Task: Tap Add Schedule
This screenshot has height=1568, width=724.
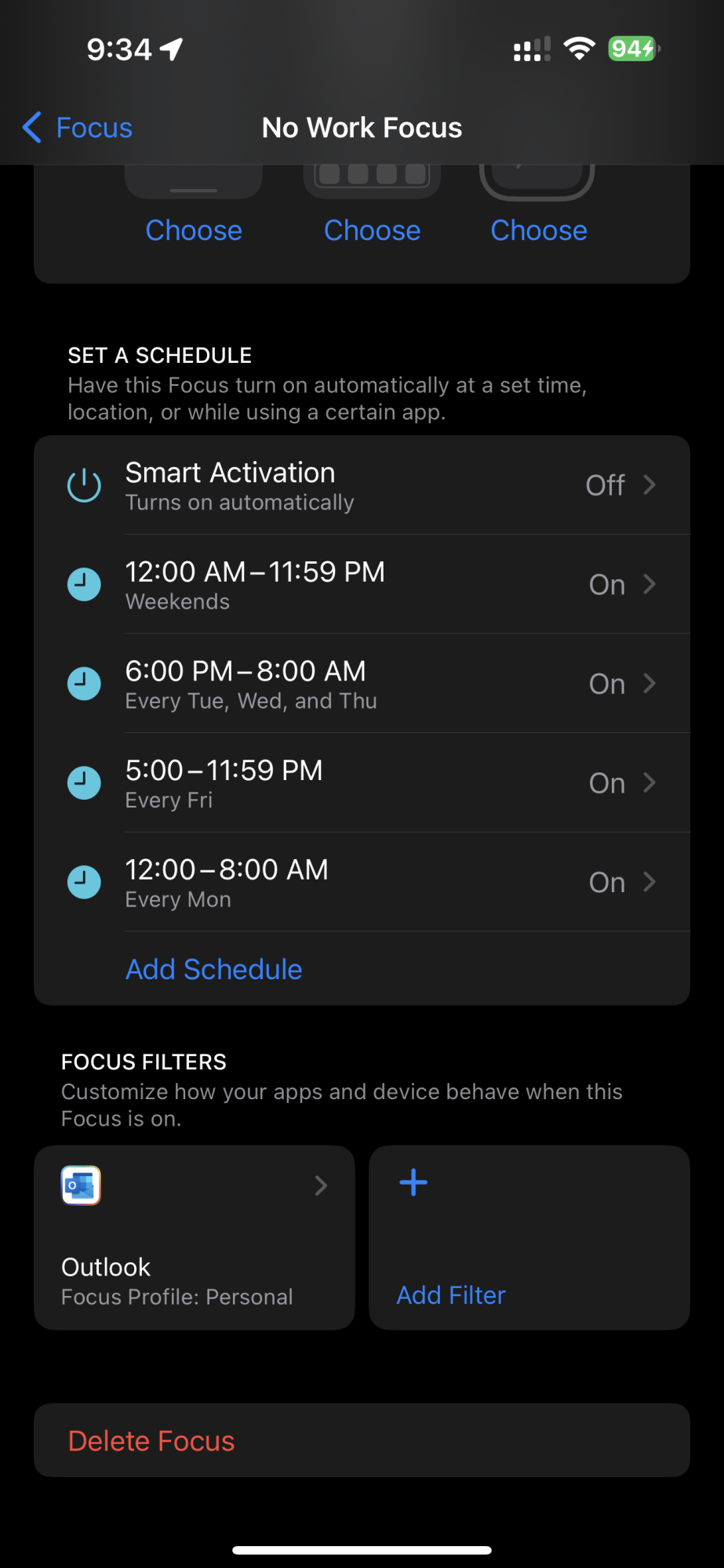Action: point(214,970)
